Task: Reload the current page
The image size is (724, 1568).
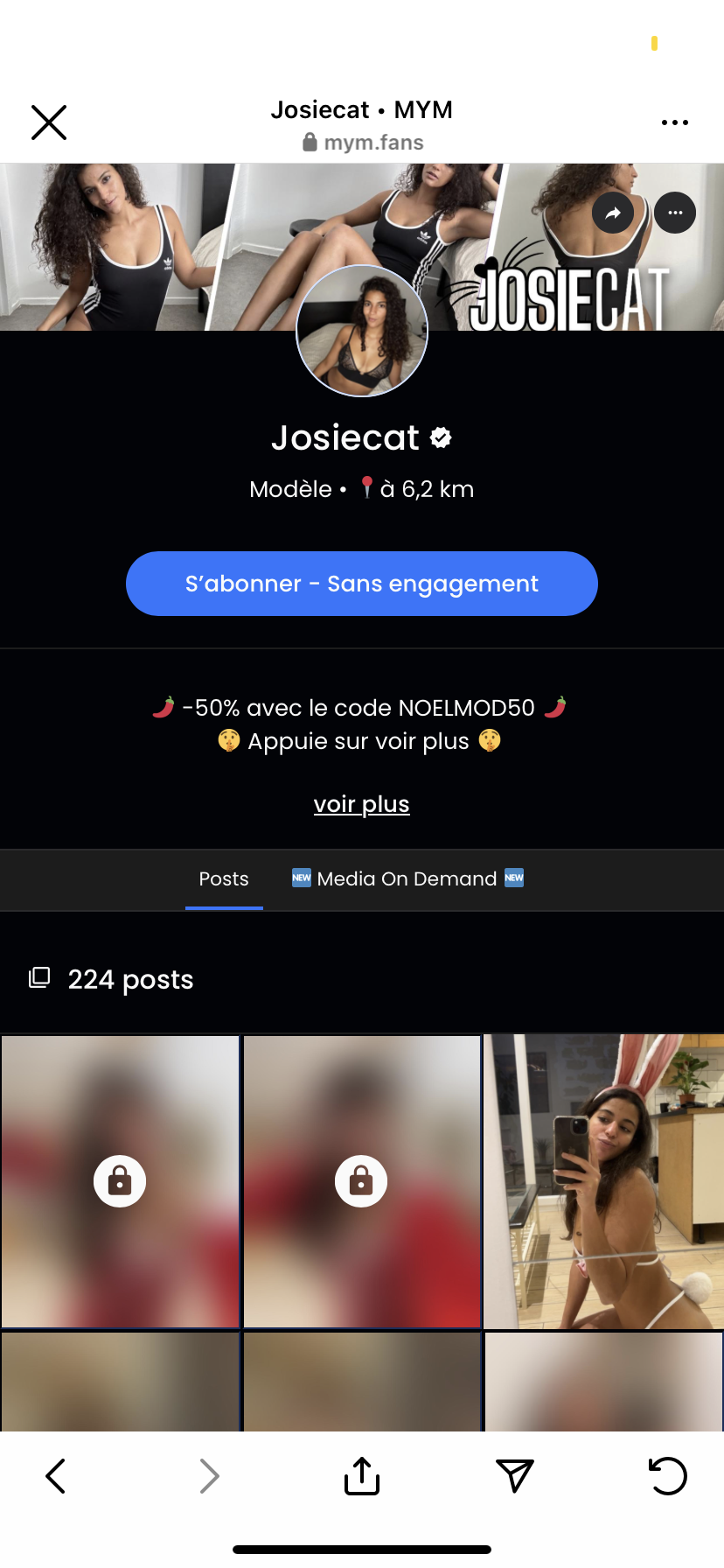Action: [668, 1476]
